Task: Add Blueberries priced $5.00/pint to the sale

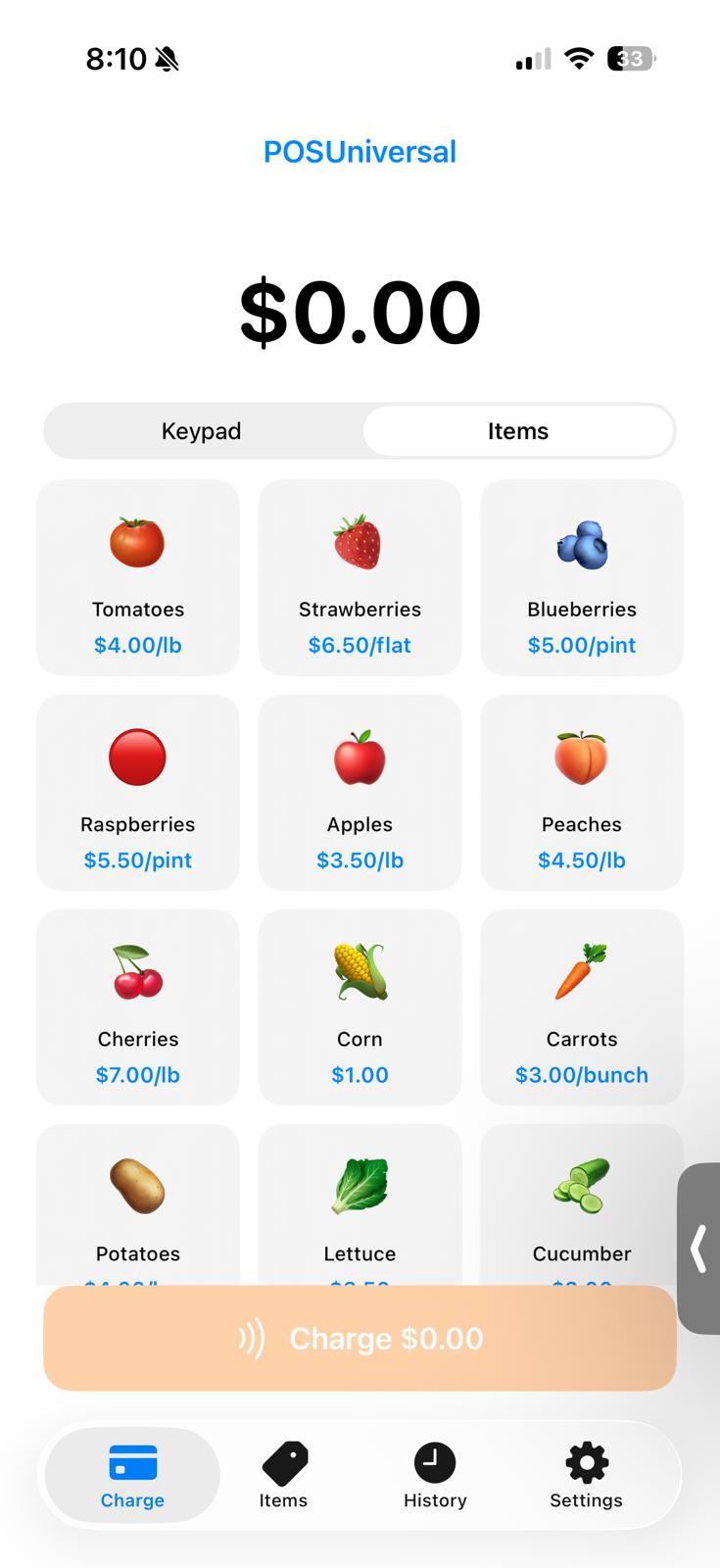Action: point(581,578)
